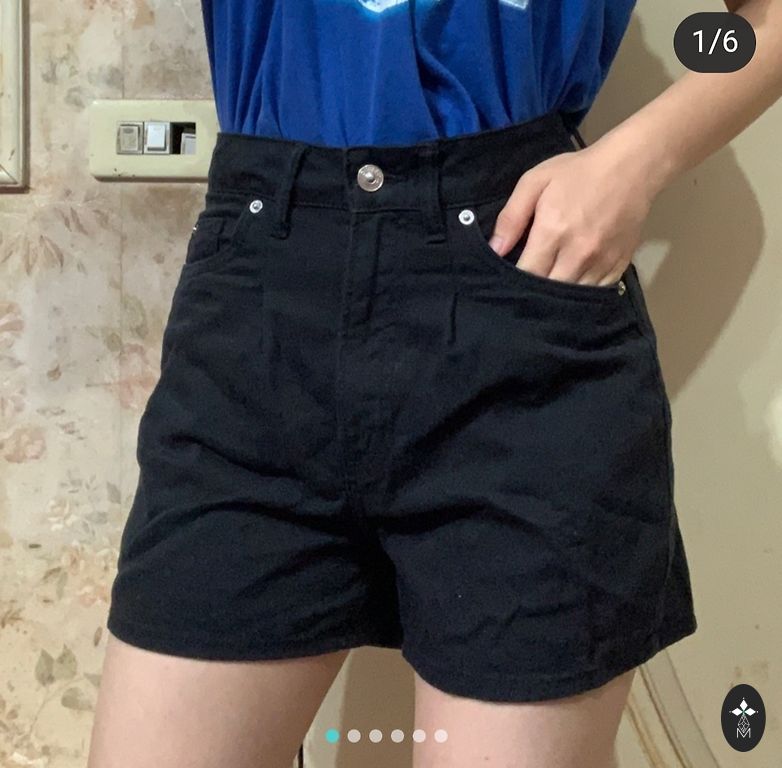This screenshot has width=782, height=768.
Task: Jump to the second photo via page dots
Action: click(x=354, y=736)
